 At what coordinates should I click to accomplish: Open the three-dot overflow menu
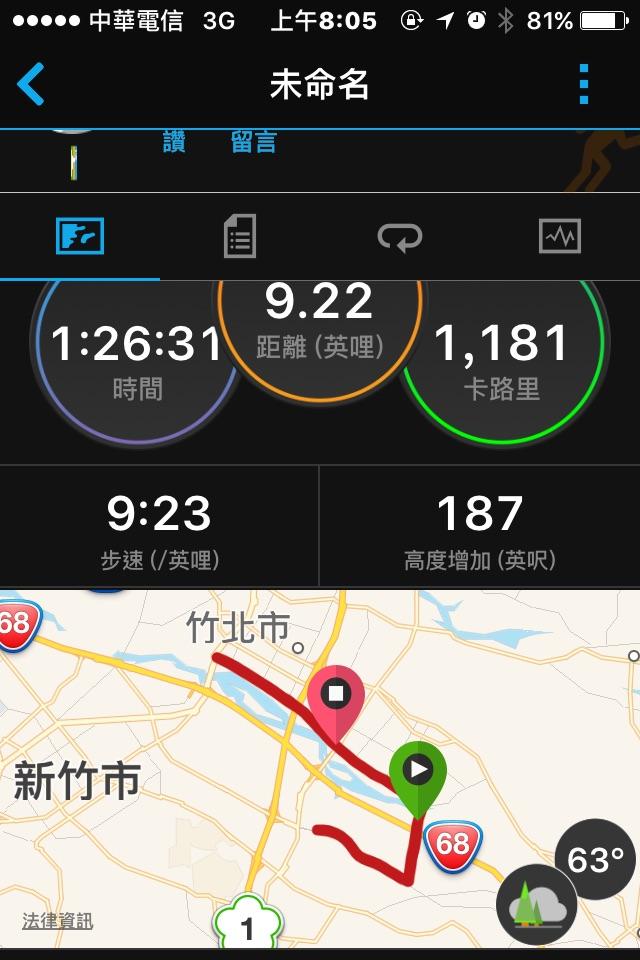(x=585, y=85)
